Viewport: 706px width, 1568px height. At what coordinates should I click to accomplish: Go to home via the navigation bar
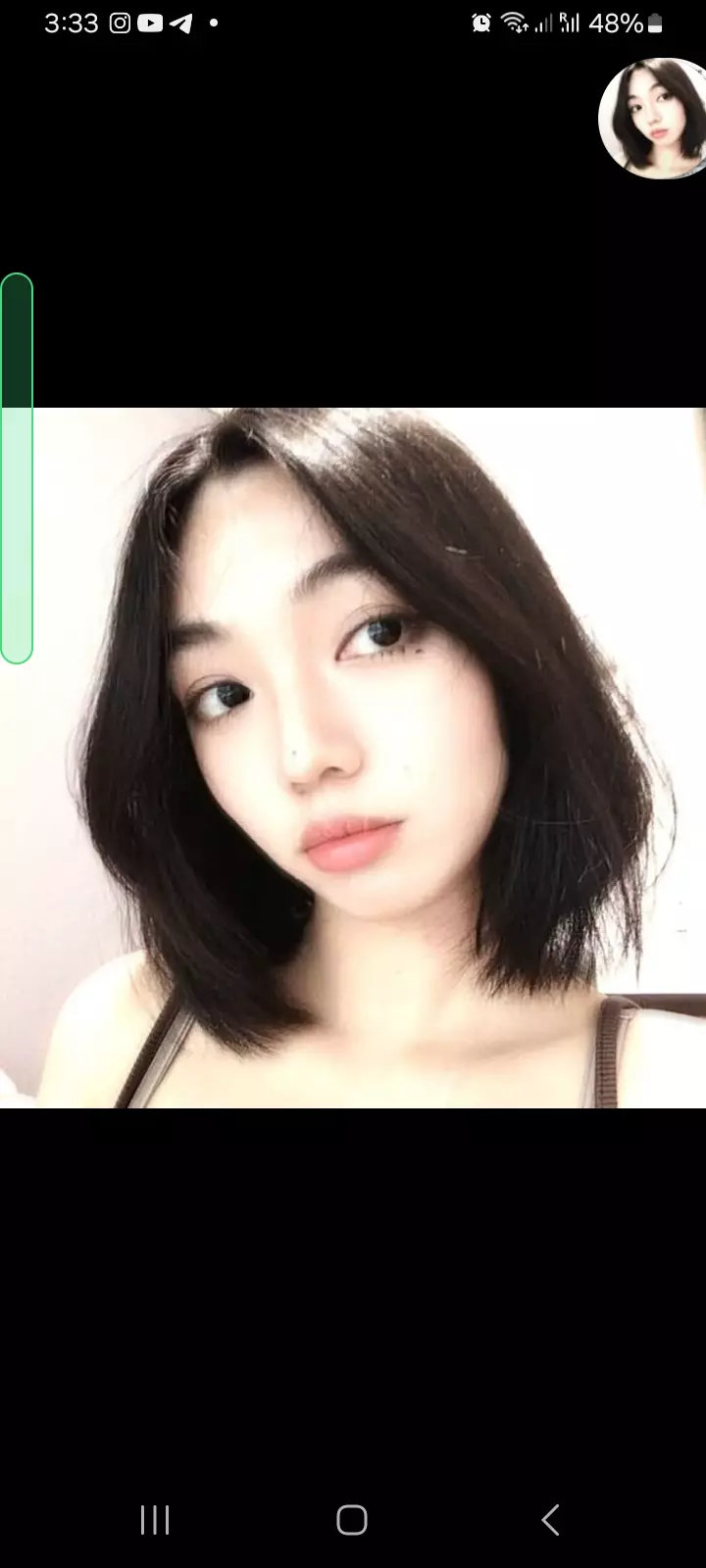click(352, 1520)
